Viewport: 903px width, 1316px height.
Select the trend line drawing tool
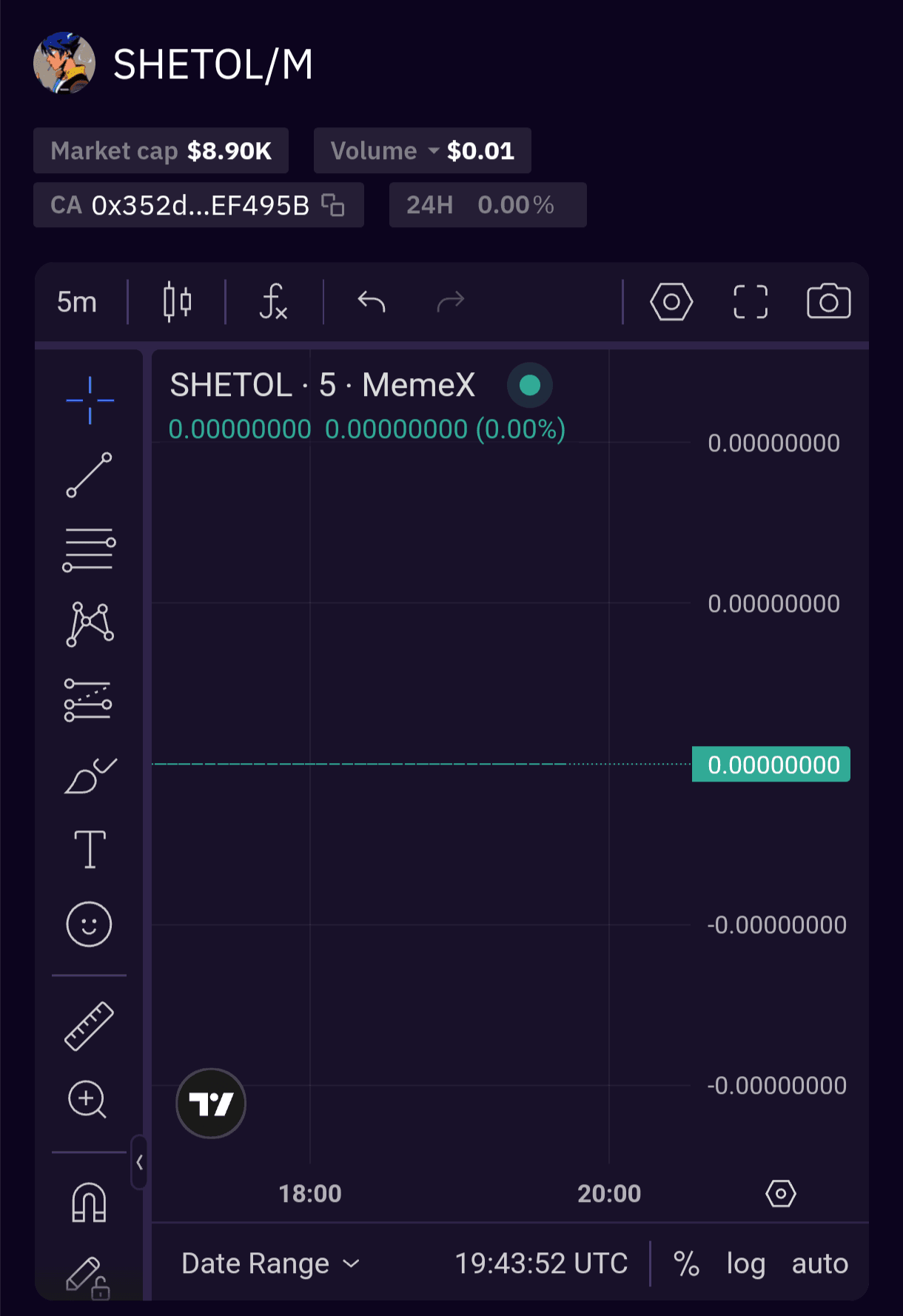click(90, 475)
